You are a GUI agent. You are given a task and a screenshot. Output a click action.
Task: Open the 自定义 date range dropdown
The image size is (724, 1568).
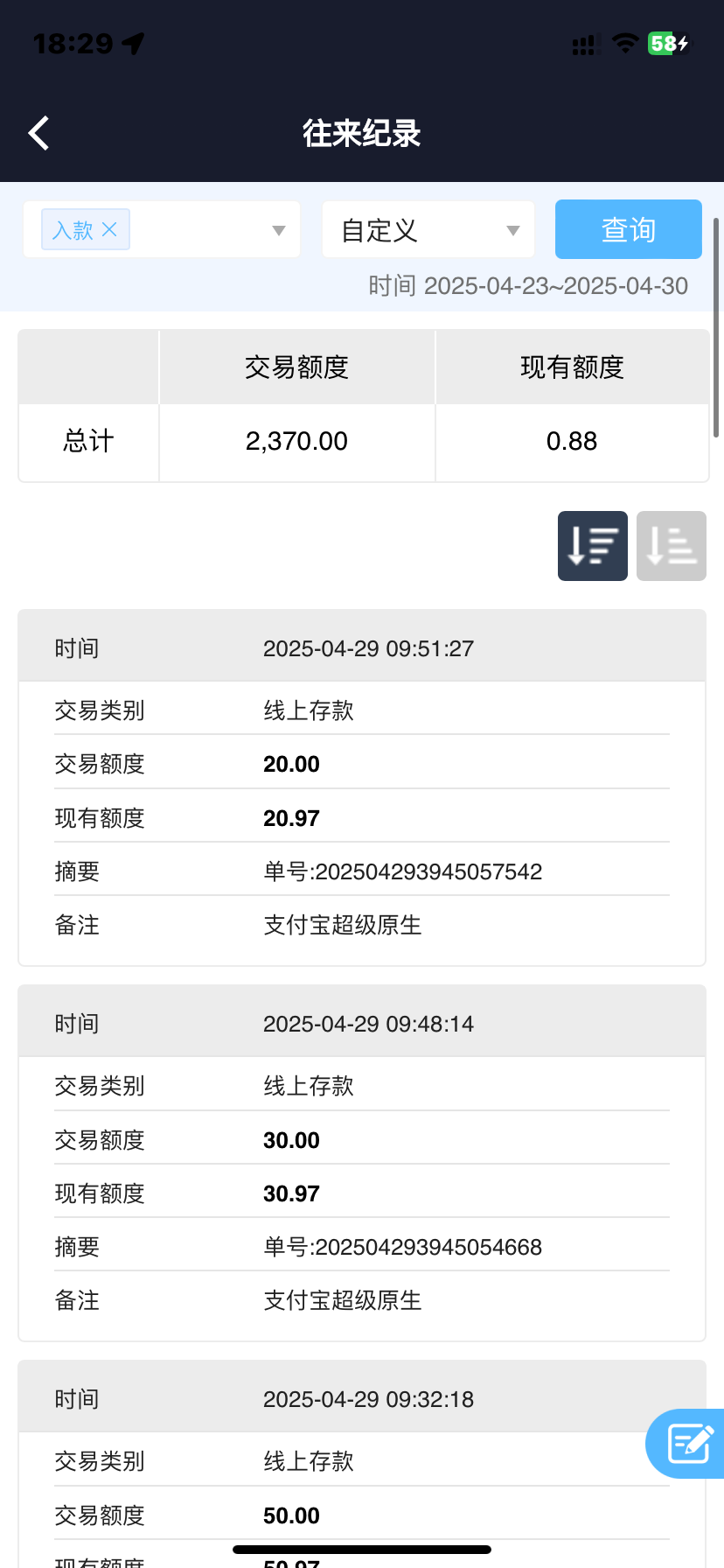(x=428, y=230)
